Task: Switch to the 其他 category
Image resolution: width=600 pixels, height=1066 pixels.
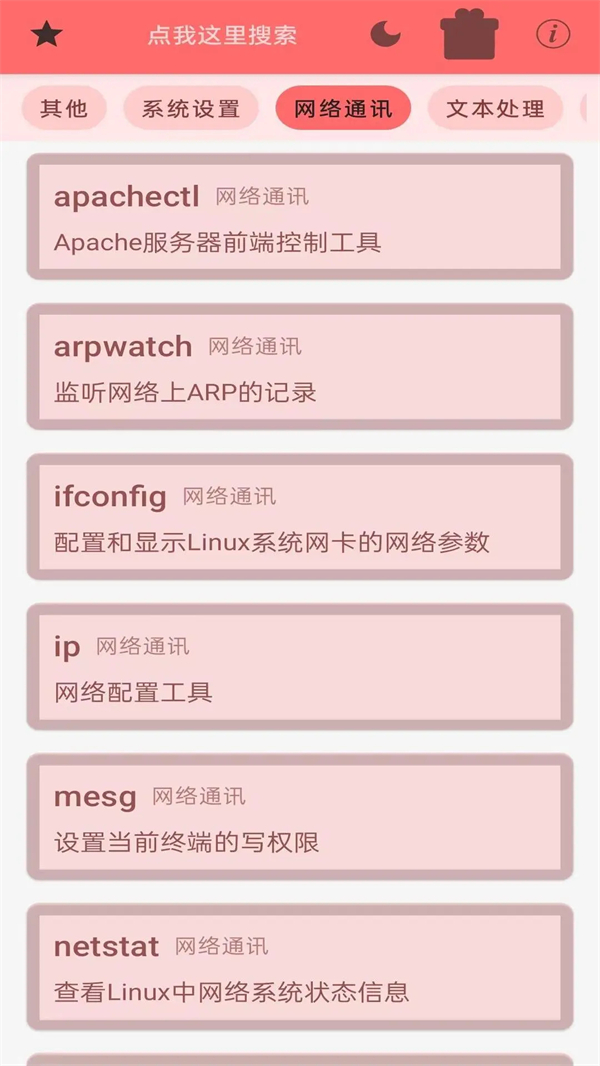Action: point(64,108)
